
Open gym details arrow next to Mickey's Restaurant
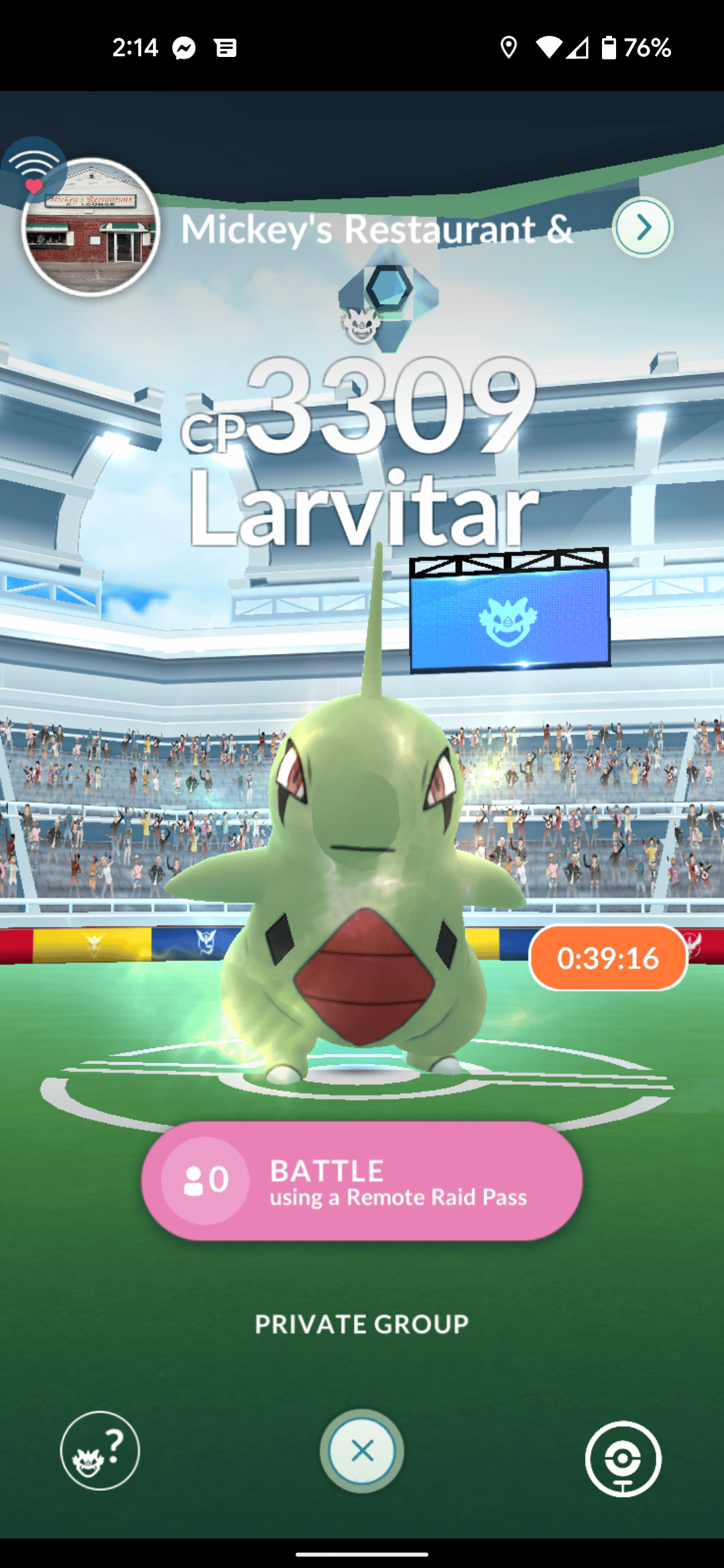(642, 227)
